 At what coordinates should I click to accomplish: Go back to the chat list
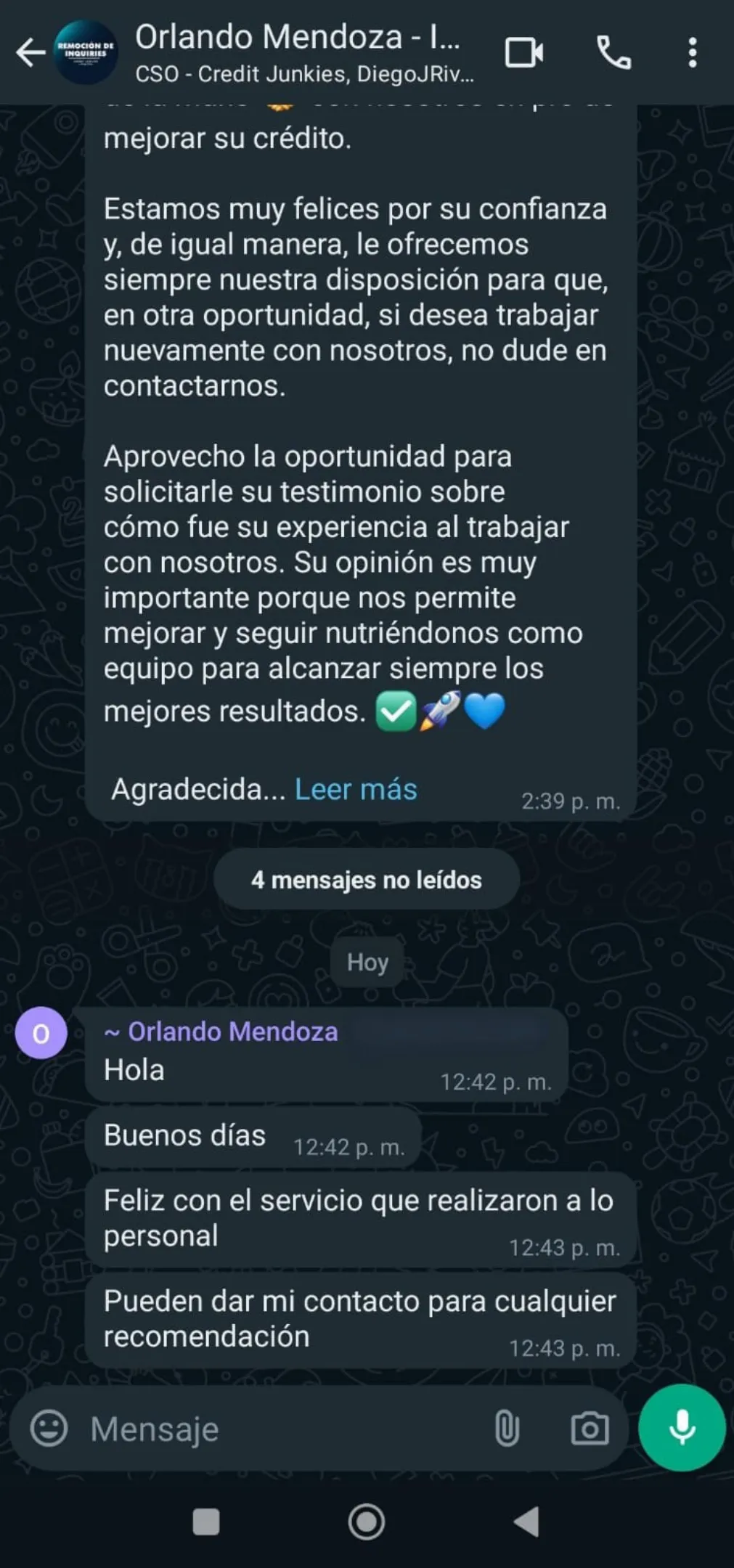pyautogui.click(x=30, y=52)
